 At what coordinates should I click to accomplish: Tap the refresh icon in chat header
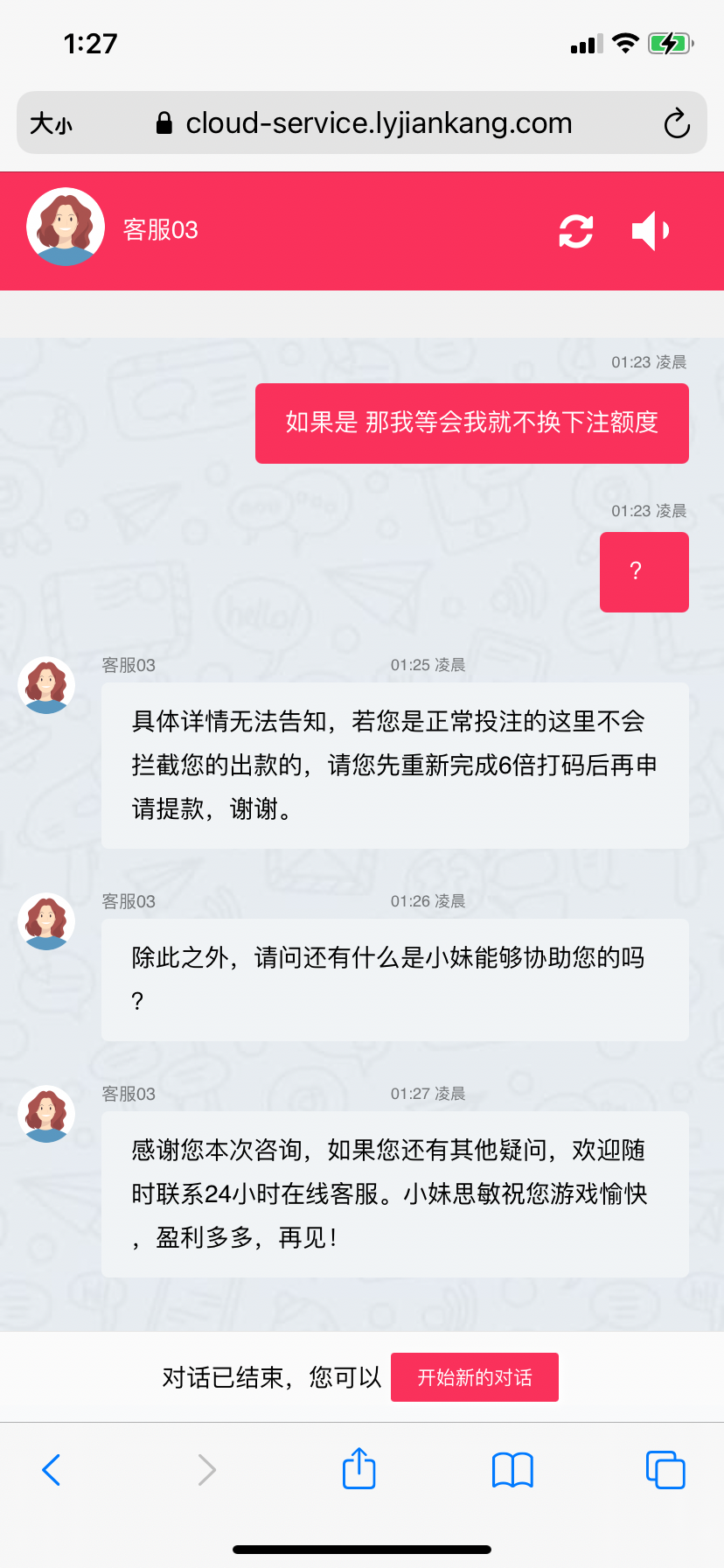tap(575, 231)
